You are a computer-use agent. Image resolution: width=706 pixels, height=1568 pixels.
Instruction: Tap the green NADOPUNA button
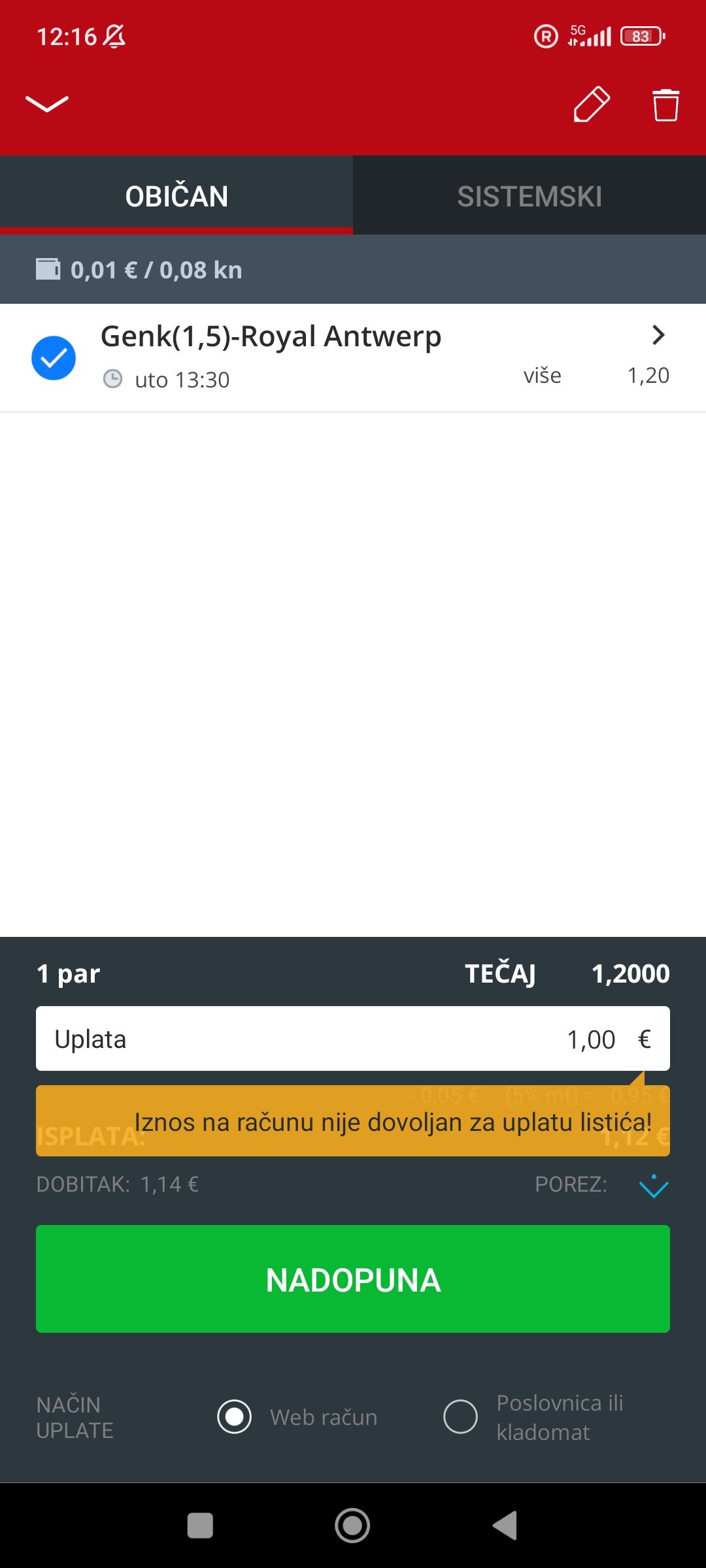[353, 1279]
